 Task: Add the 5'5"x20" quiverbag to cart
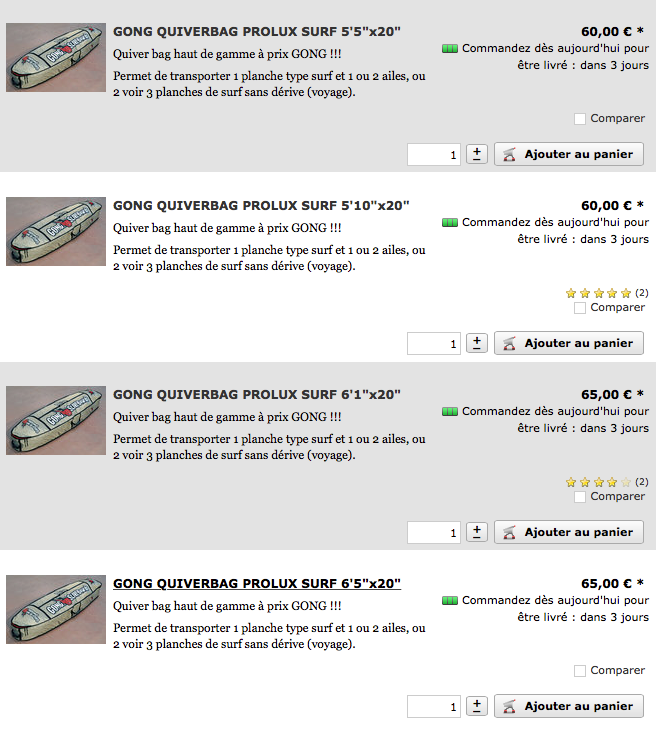pos(569,154)
